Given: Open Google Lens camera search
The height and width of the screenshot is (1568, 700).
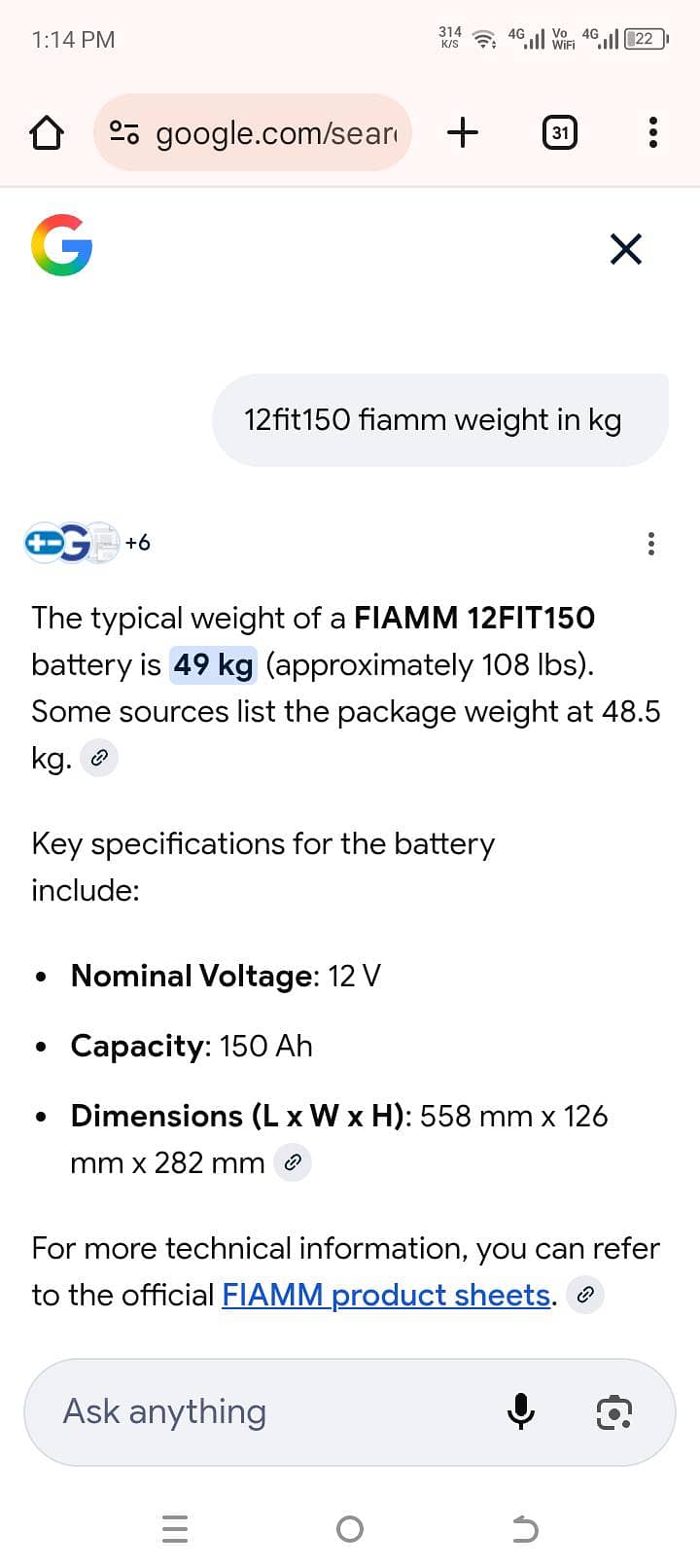Looking at the screenshot, I should (612, 1411).
